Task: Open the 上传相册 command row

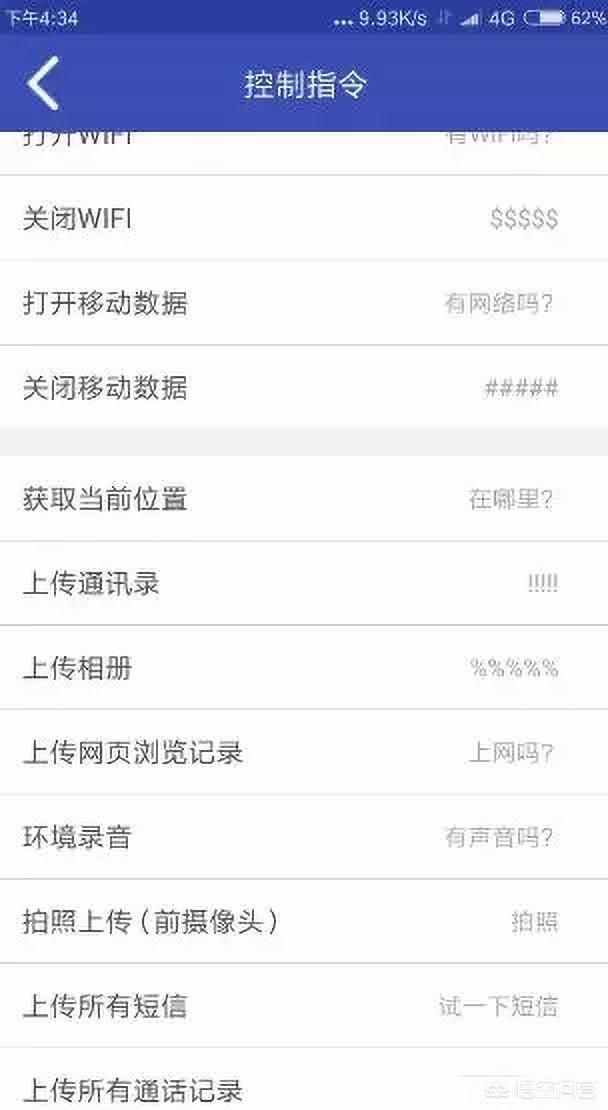Action: click(304, 668)
